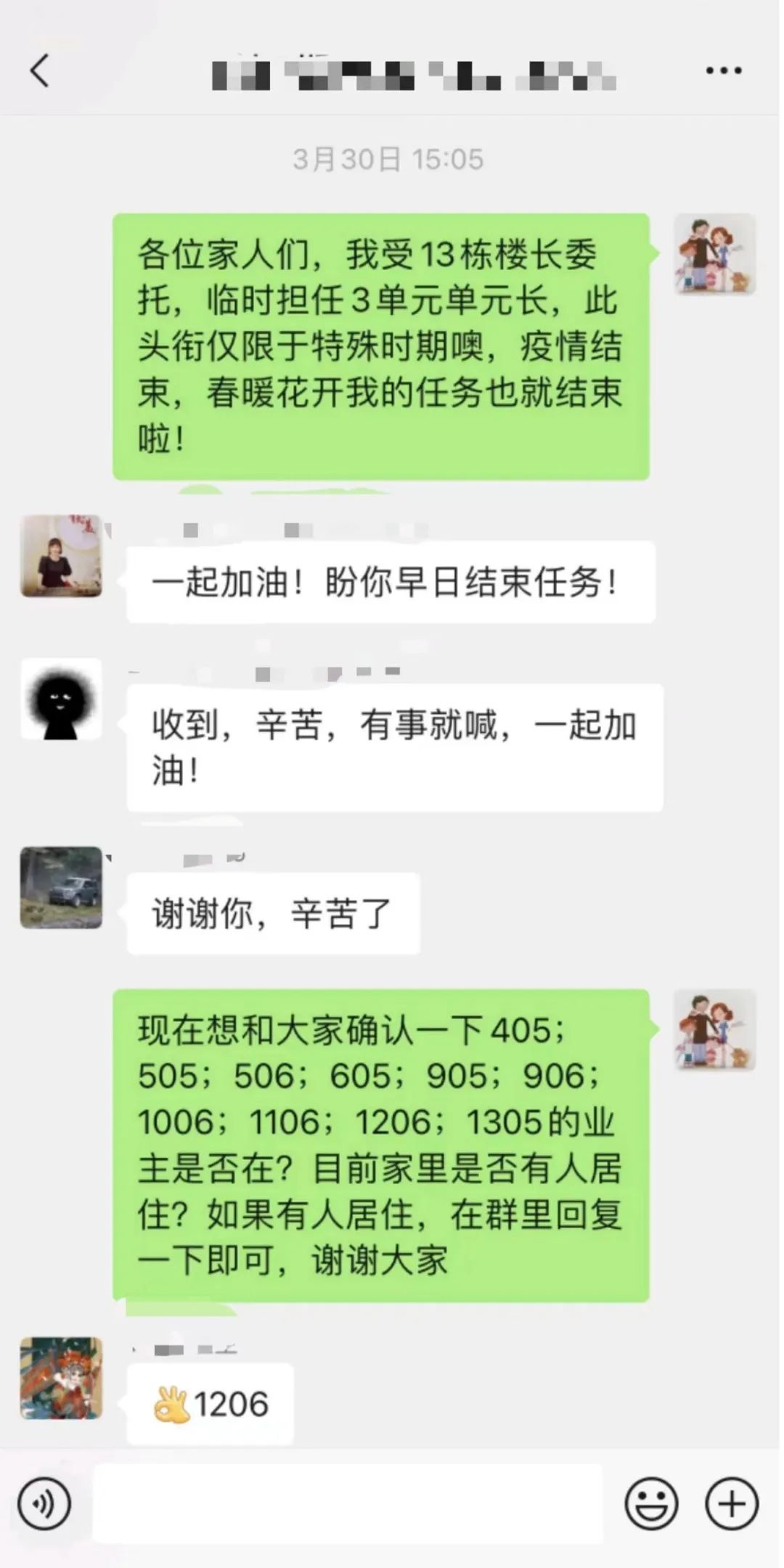Open the emoji sticker panel
784x1568 pixels.
[x=651, y=1504]
